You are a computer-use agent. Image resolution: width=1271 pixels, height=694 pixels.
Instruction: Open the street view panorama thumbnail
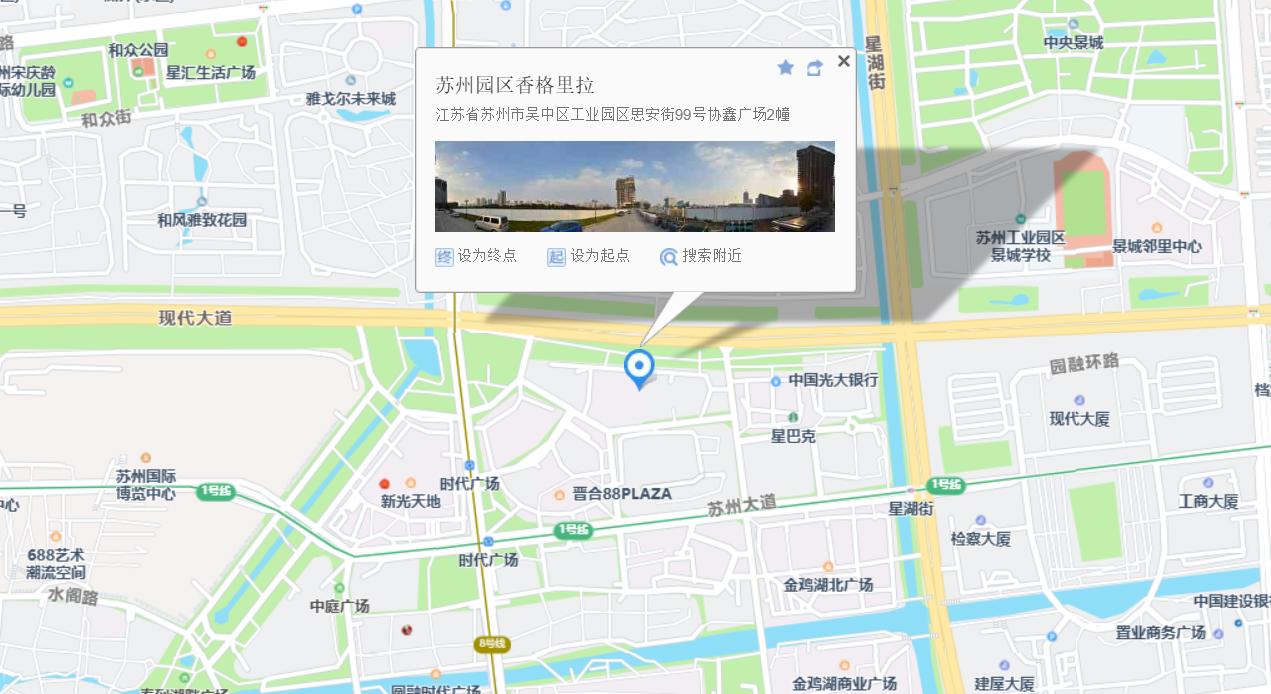[634, 186]
